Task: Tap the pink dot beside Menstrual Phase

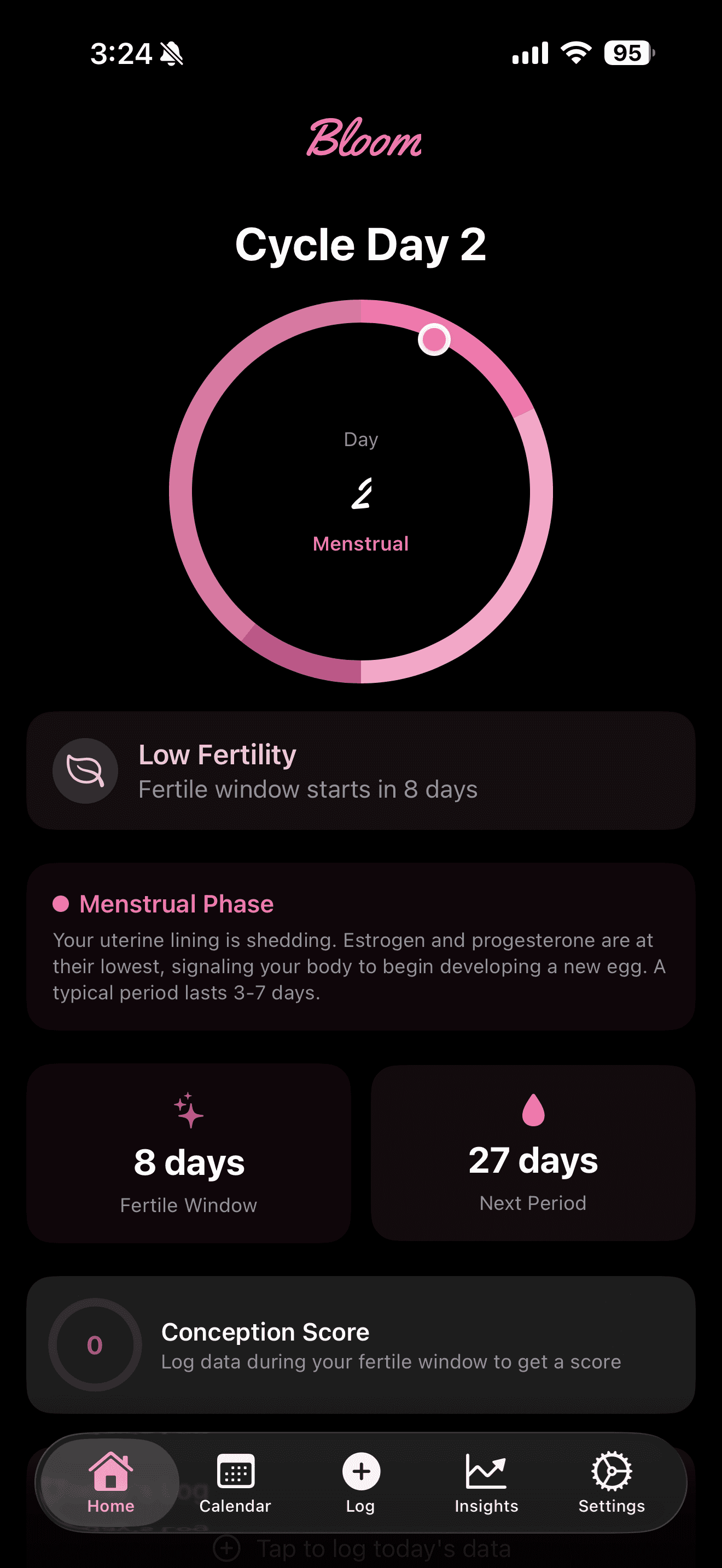Action: tap(61, 904)
